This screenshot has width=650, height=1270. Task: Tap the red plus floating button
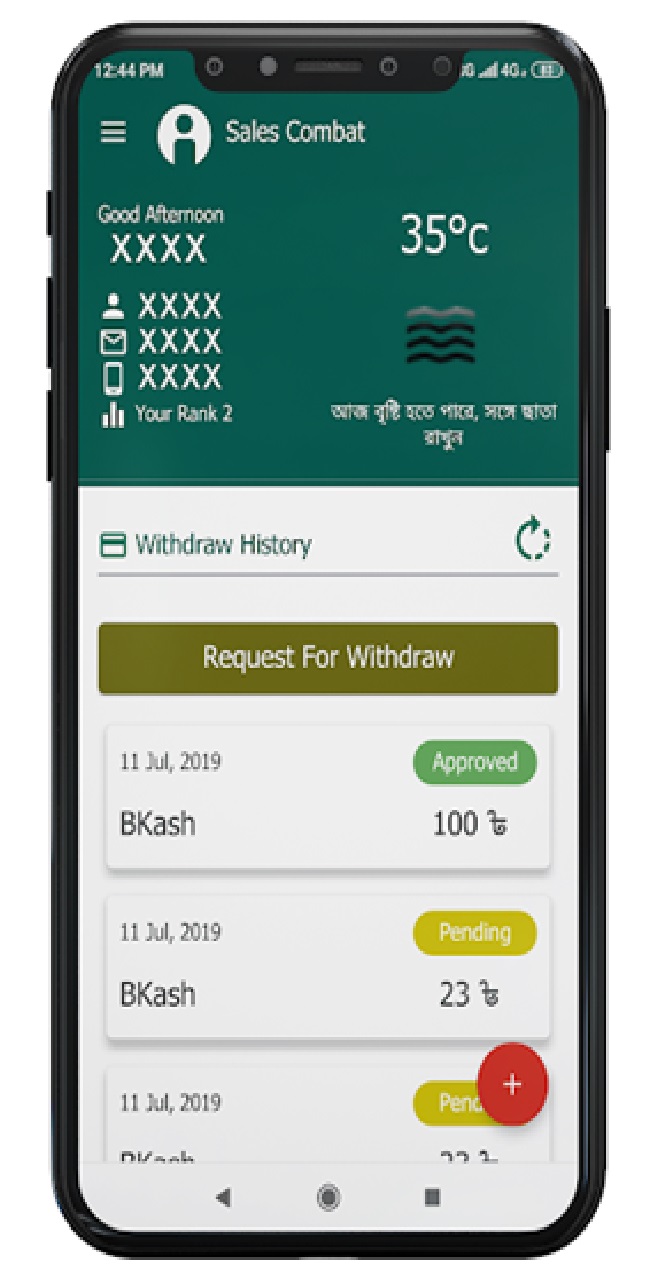(x=512, y=1085)
